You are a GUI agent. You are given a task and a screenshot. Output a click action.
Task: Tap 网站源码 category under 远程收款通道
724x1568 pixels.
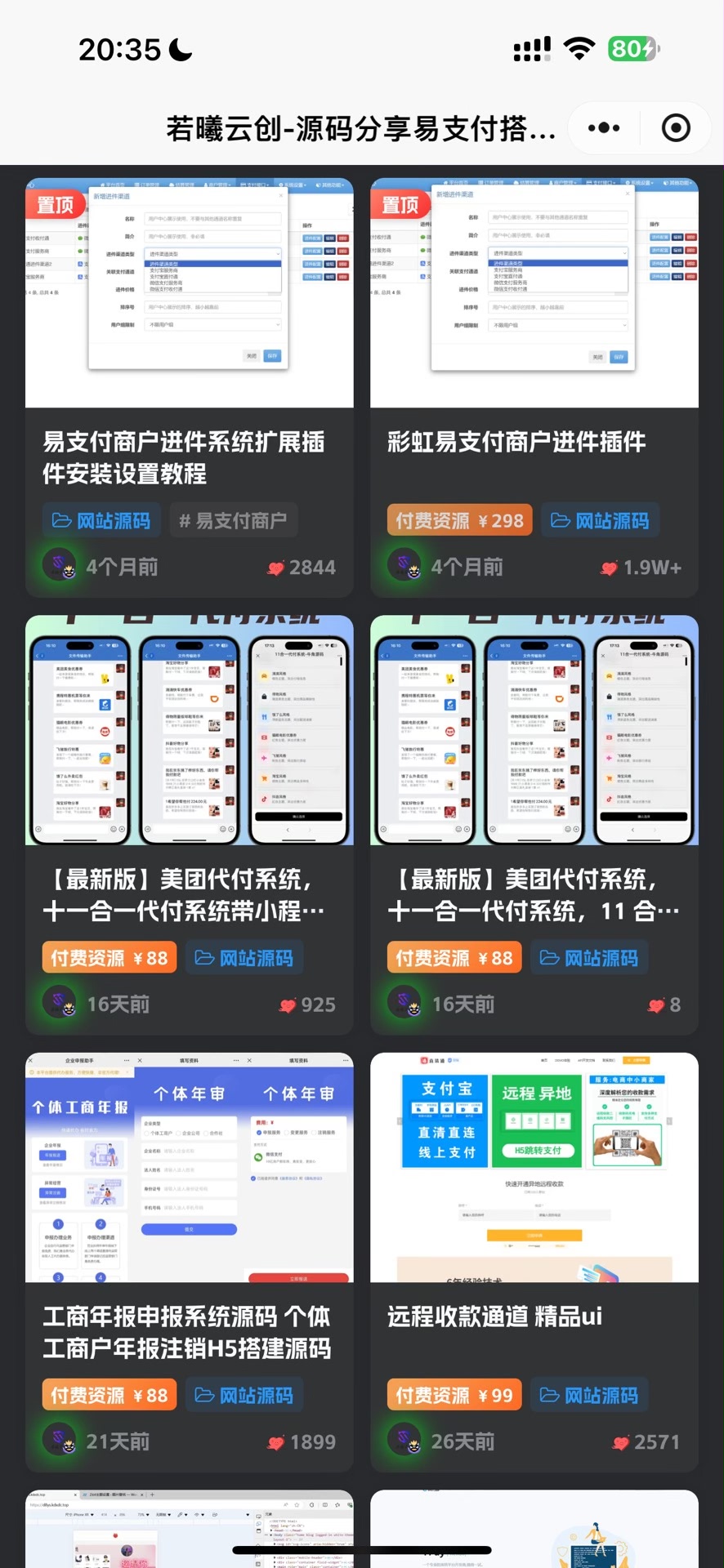tap(590, 1396)
